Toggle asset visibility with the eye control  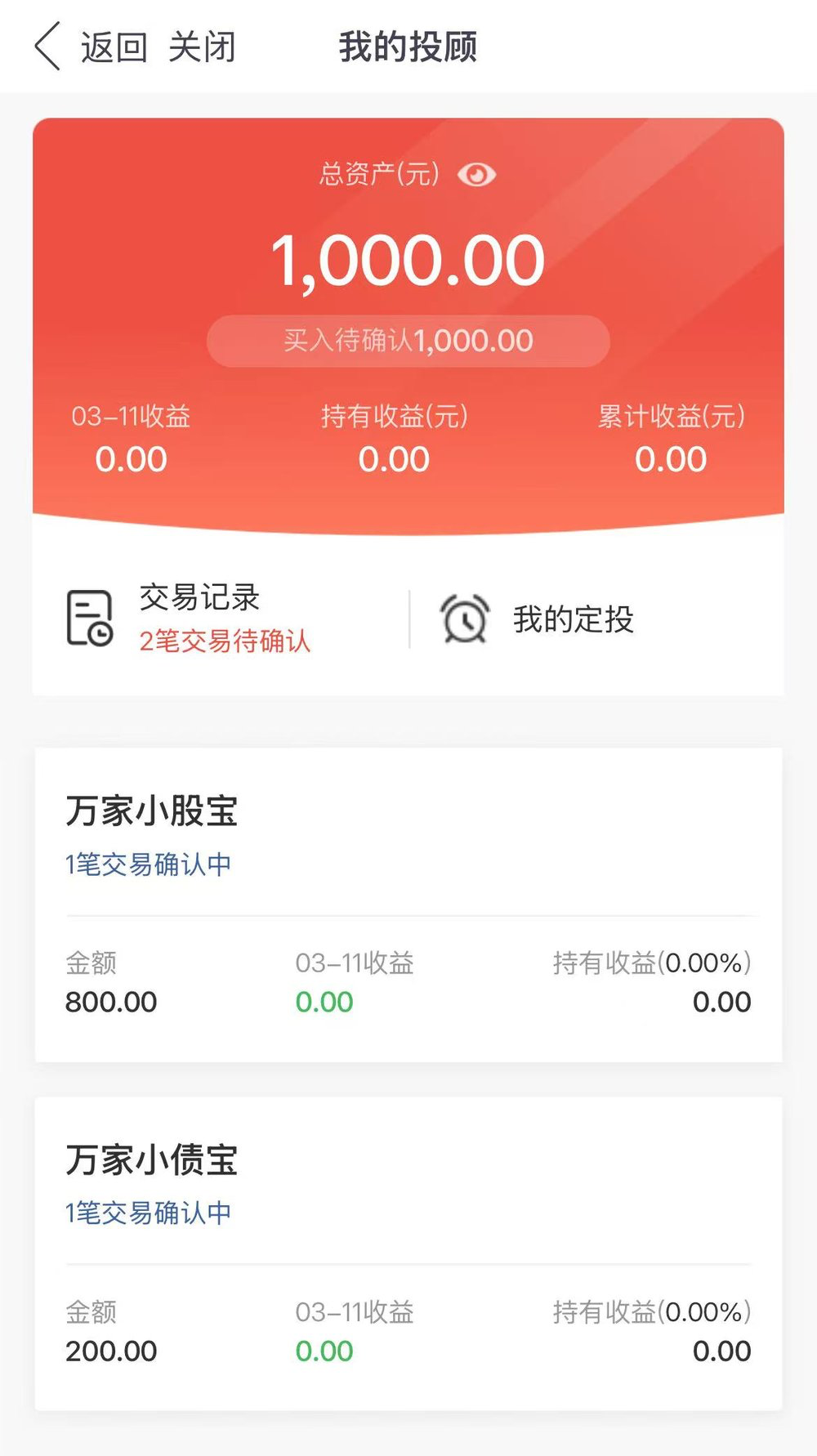point(477,173)
